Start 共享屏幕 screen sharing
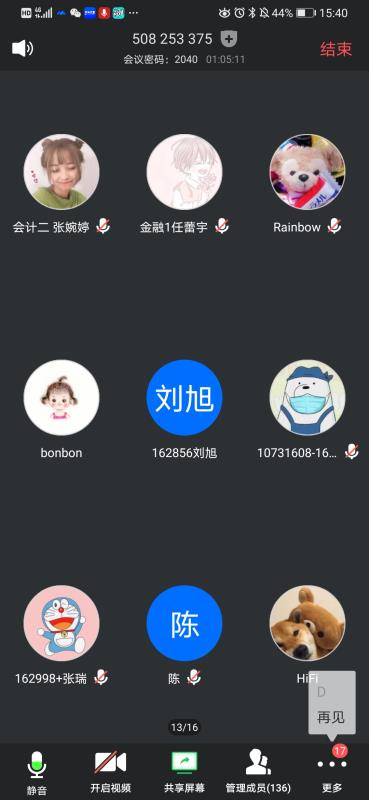The width and height of the screenshot is (369, 800). (x=184, y=772)
